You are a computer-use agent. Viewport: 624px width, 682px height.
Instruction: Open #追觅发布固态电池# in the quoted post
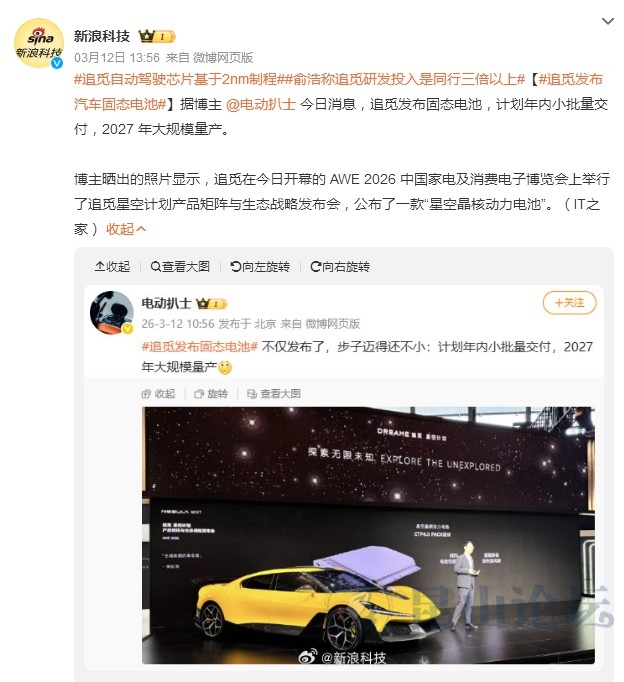coord(199,347)
